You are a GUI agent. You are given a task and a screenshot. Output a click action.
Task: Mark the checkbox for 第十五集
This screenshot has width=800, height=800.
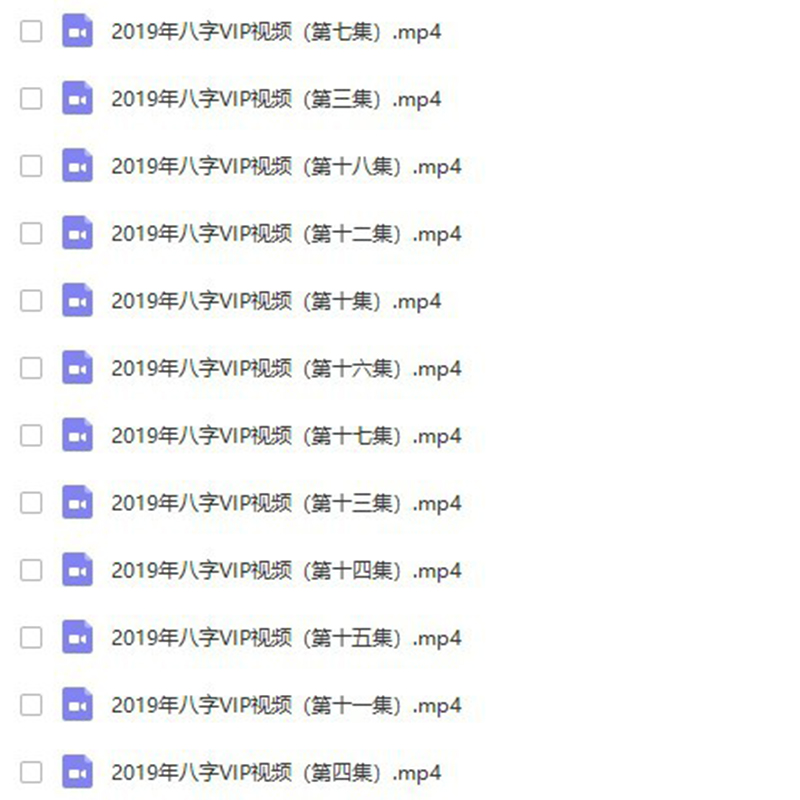tap(31, 638)
